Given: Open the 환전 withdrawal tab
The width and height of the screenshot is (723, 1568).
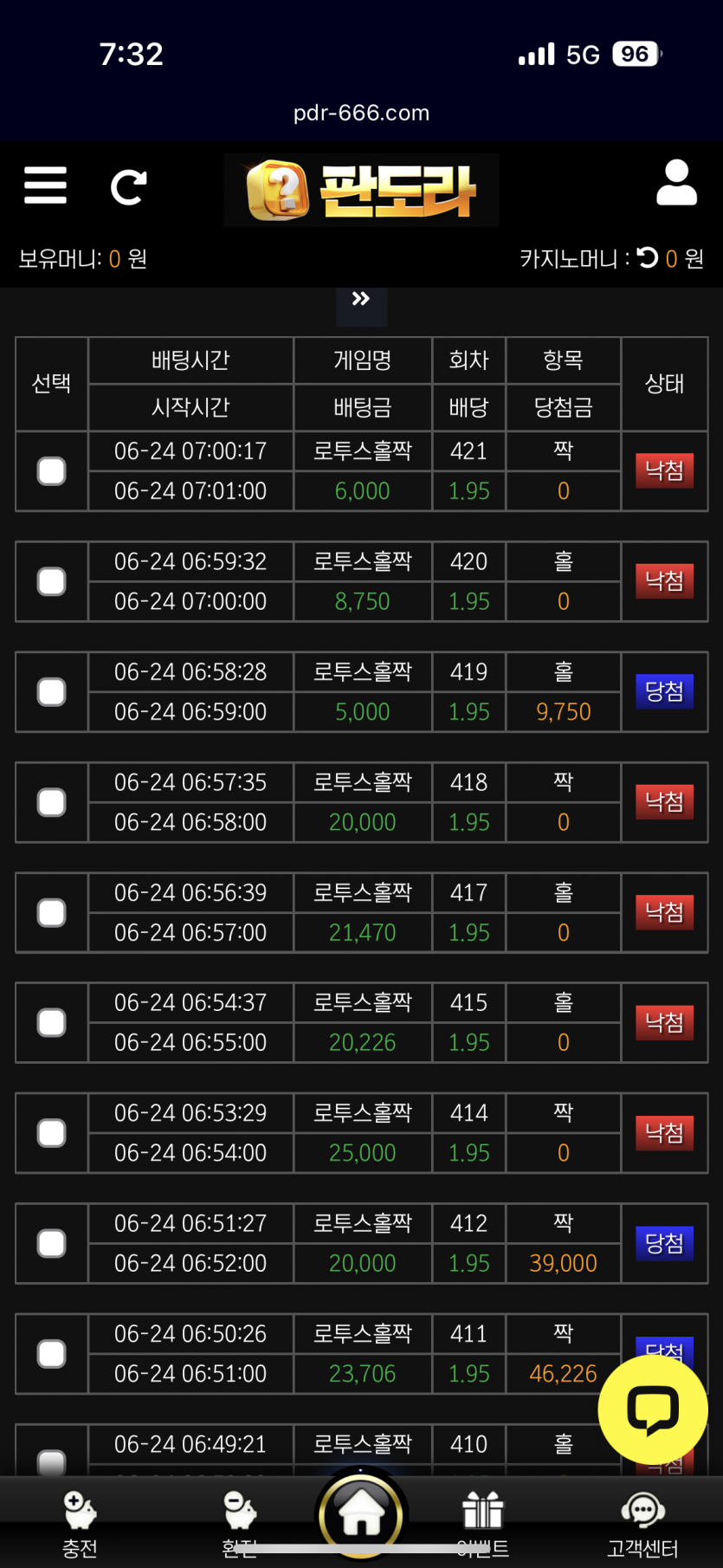Looking at the screenshot, I should pos(240,1524).
